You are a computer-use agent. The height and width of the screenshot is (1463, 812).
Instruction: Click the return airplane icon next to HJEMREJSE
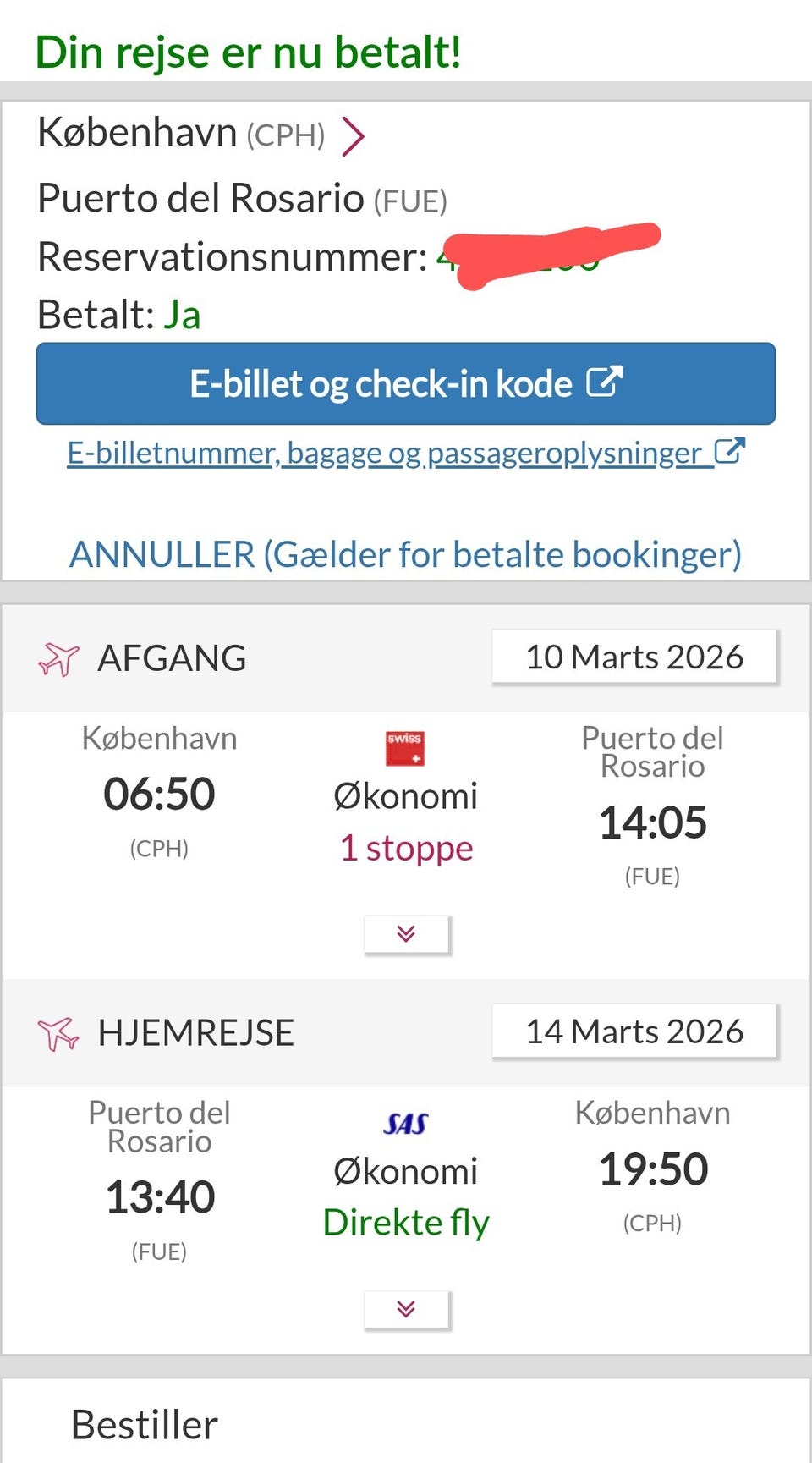pyautogui.click(x=60, y=1031)
